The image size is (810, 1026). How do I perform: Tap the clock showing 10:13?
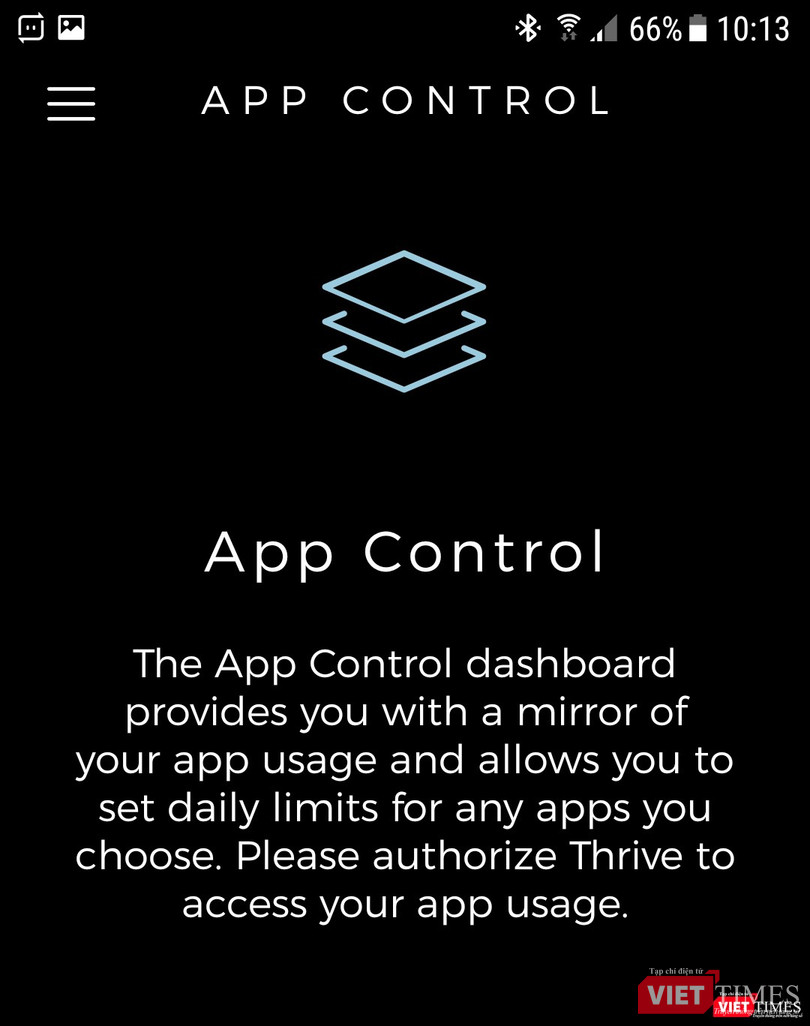[x=757, y=29]
